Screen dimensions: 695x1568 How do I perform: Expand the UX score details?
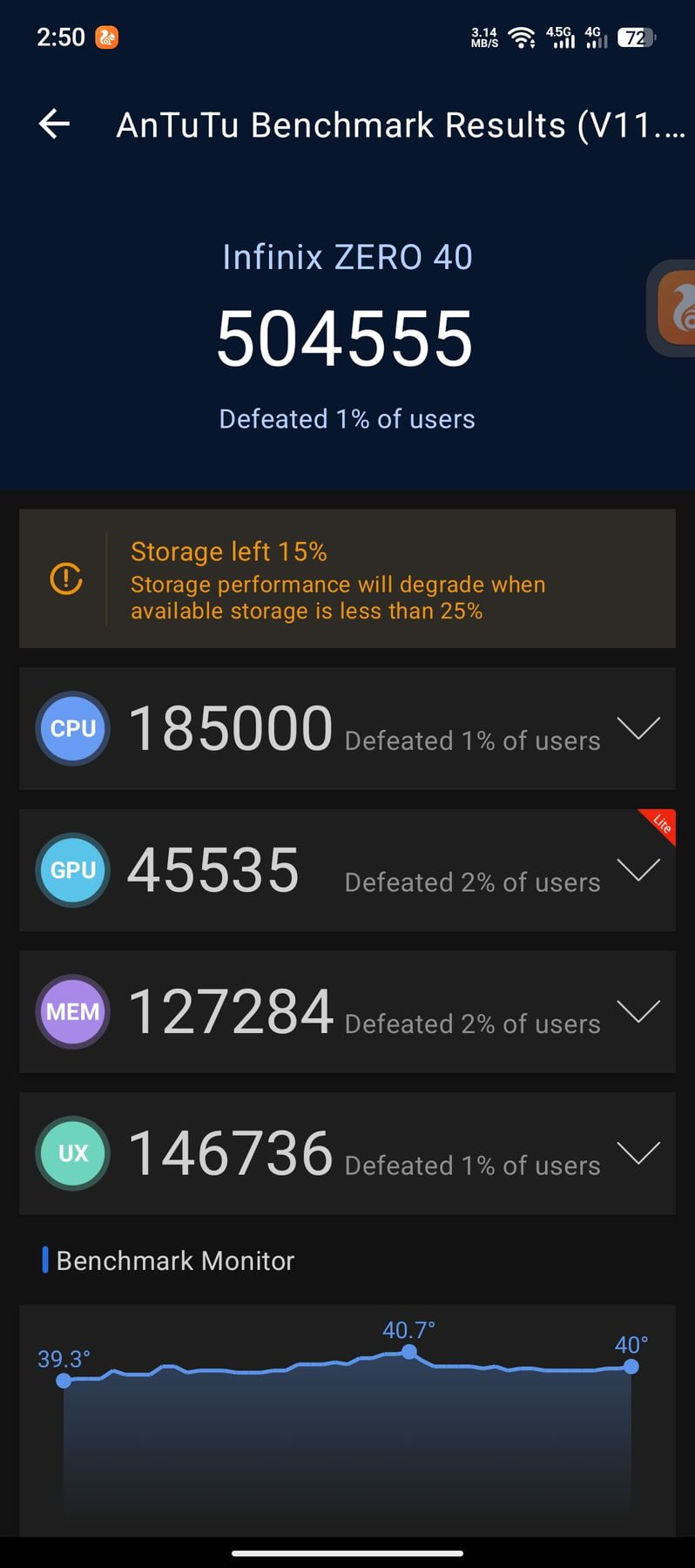coord(638,1153)
